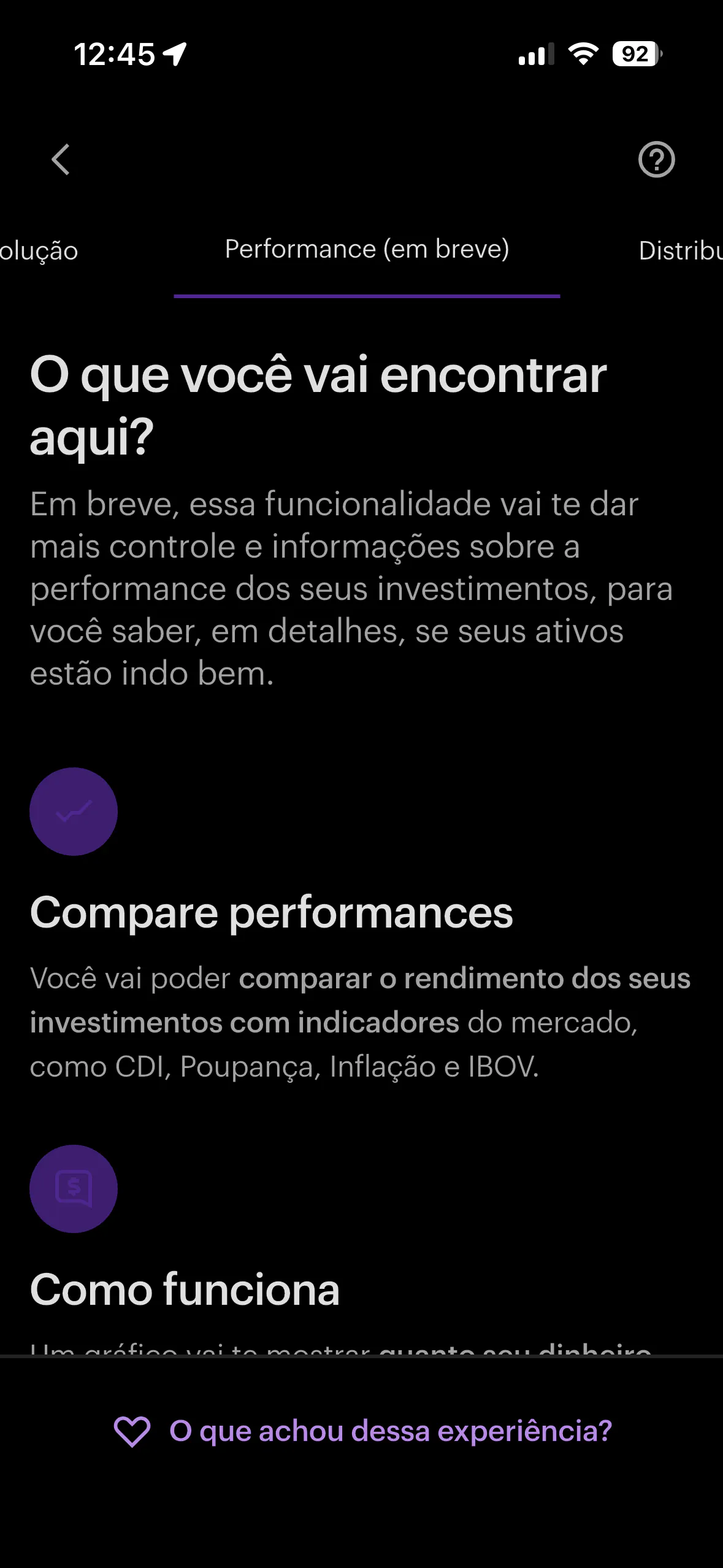Select the Performance (em breve) tab
The height and width of the screenshot is (1568, 723).
coord(367,250)
